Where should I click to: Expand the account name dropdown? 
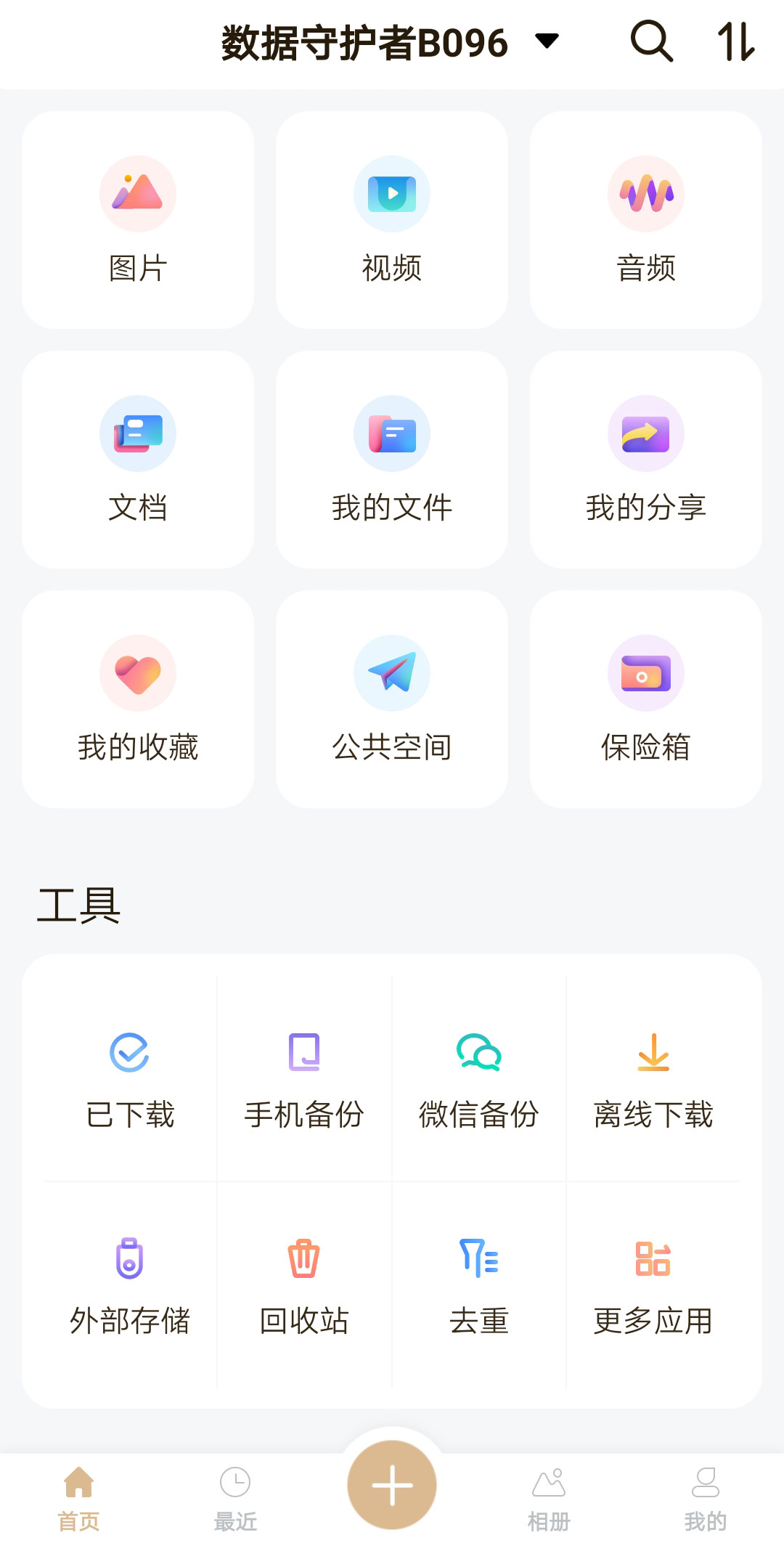[x=547, y=42]
